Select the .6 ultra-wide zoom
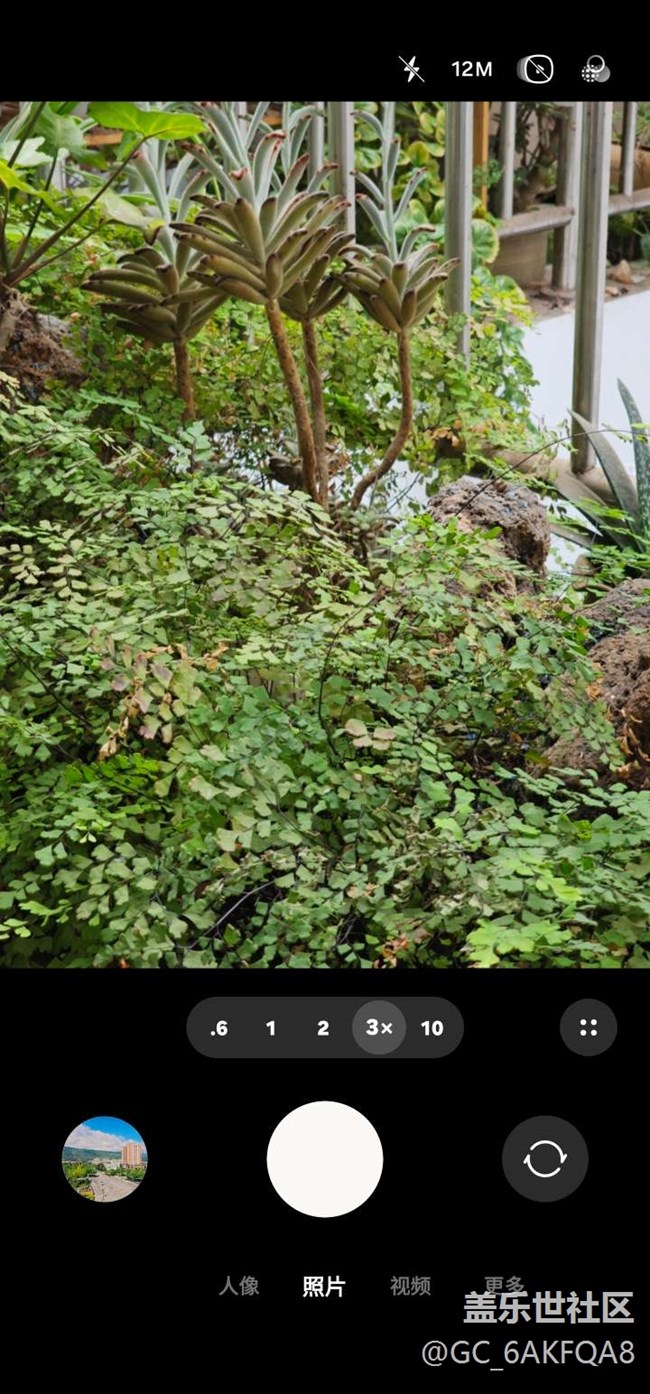This screenshot has width=650, height=1394. 219,1028
